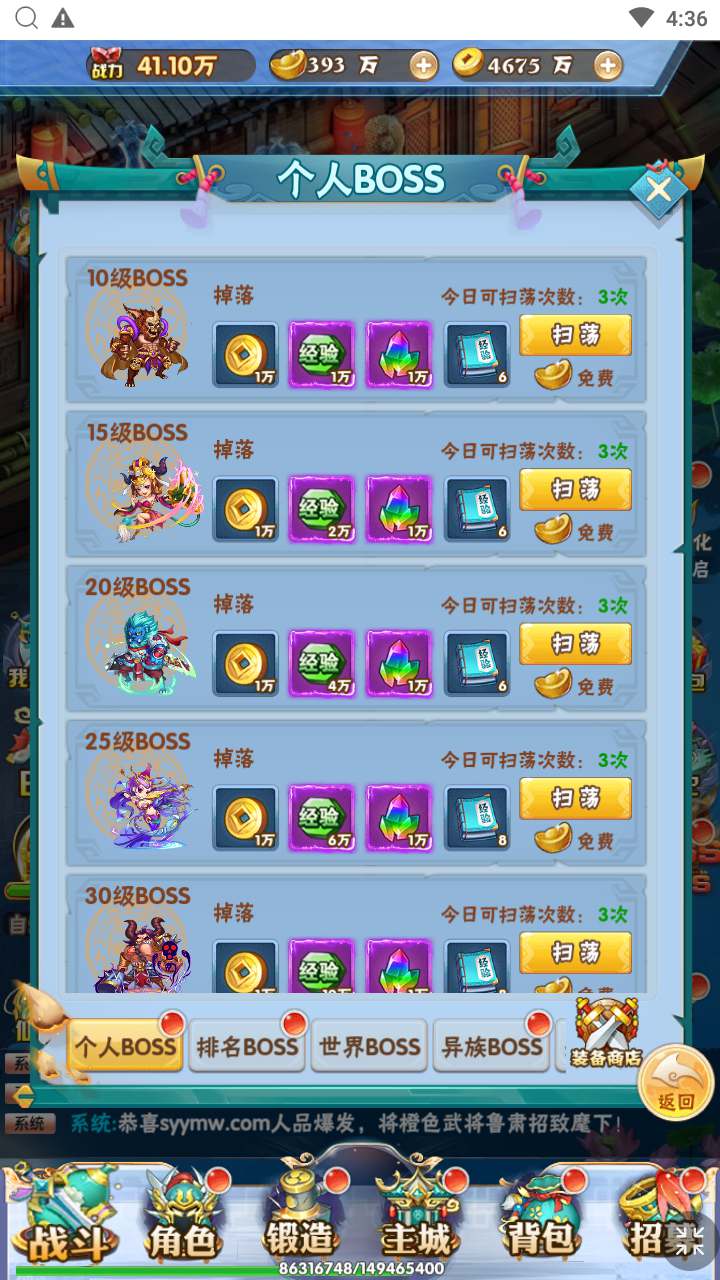The height and width of the screenshot is (1280, 720).
Task: Hit 扫荡 on the 25级BOSS row
Action: (575, 798)
